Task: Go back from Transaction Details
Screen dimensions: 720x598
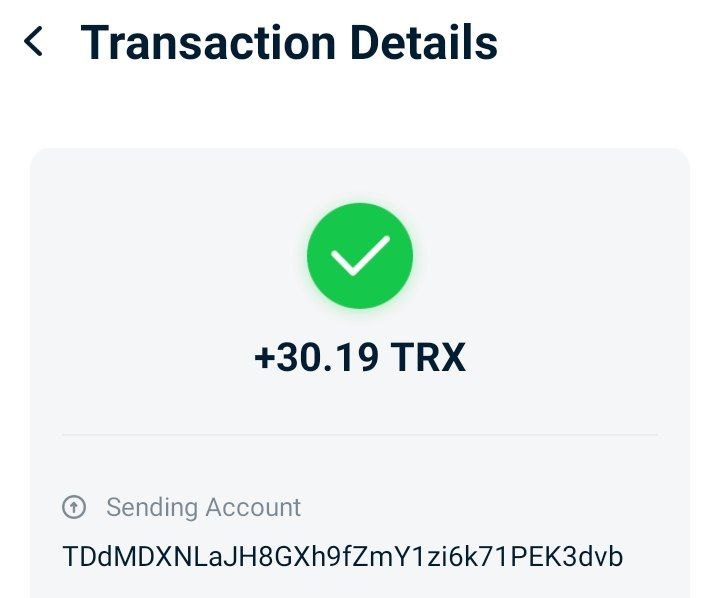Action: click(x=34, y=42)
